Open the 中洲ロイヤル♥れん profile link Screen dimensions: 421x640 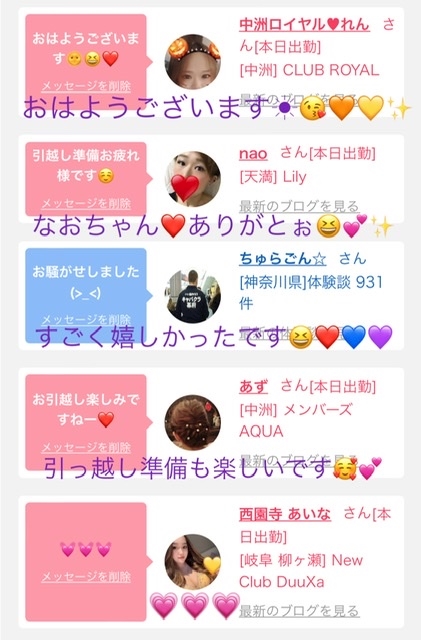(304, 24)
